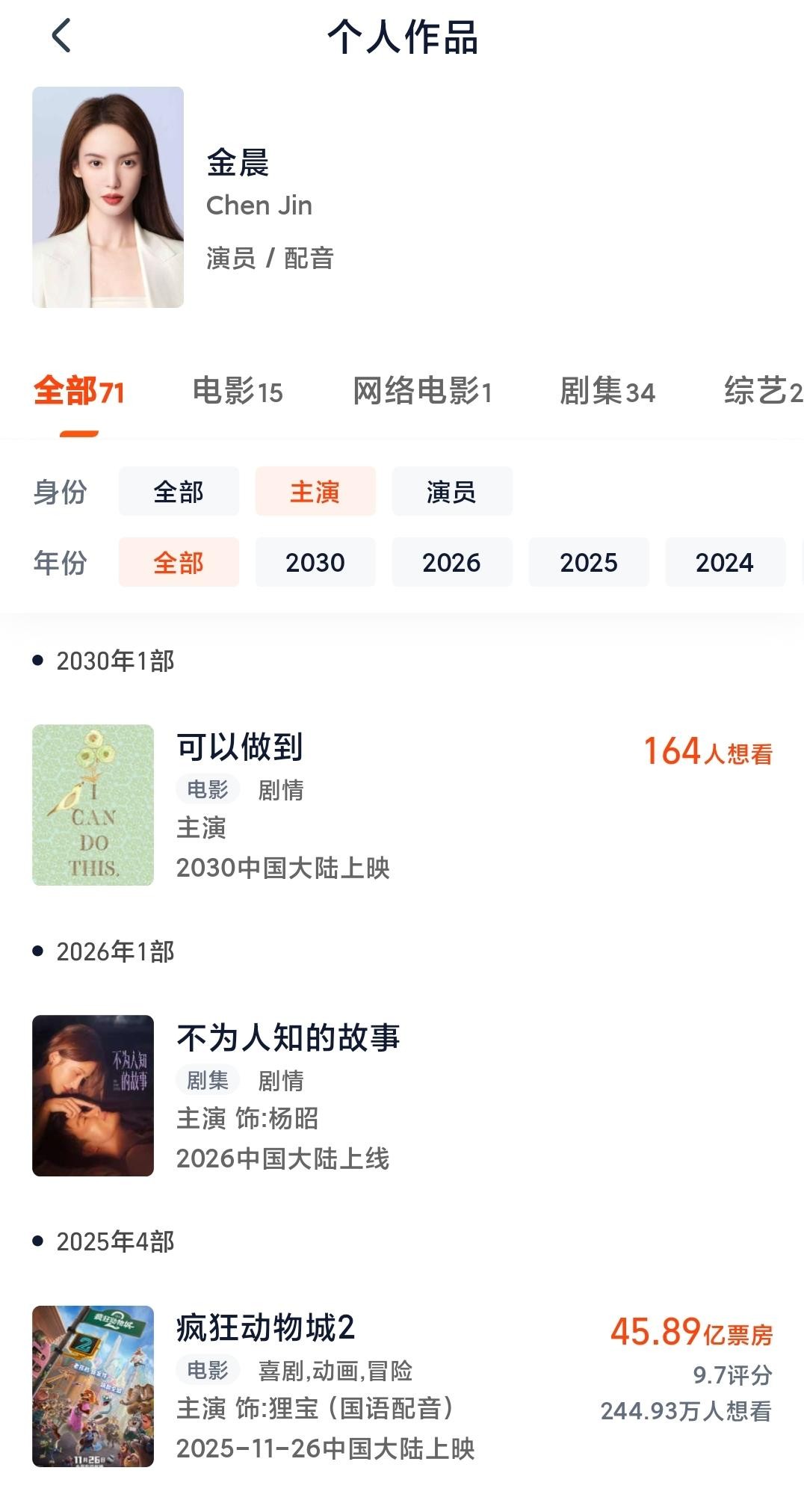Image resolution: width=804 pixels, height=1512 pixels.
Task: Switch to the 电影 15 tab
Action: [238, 392]
